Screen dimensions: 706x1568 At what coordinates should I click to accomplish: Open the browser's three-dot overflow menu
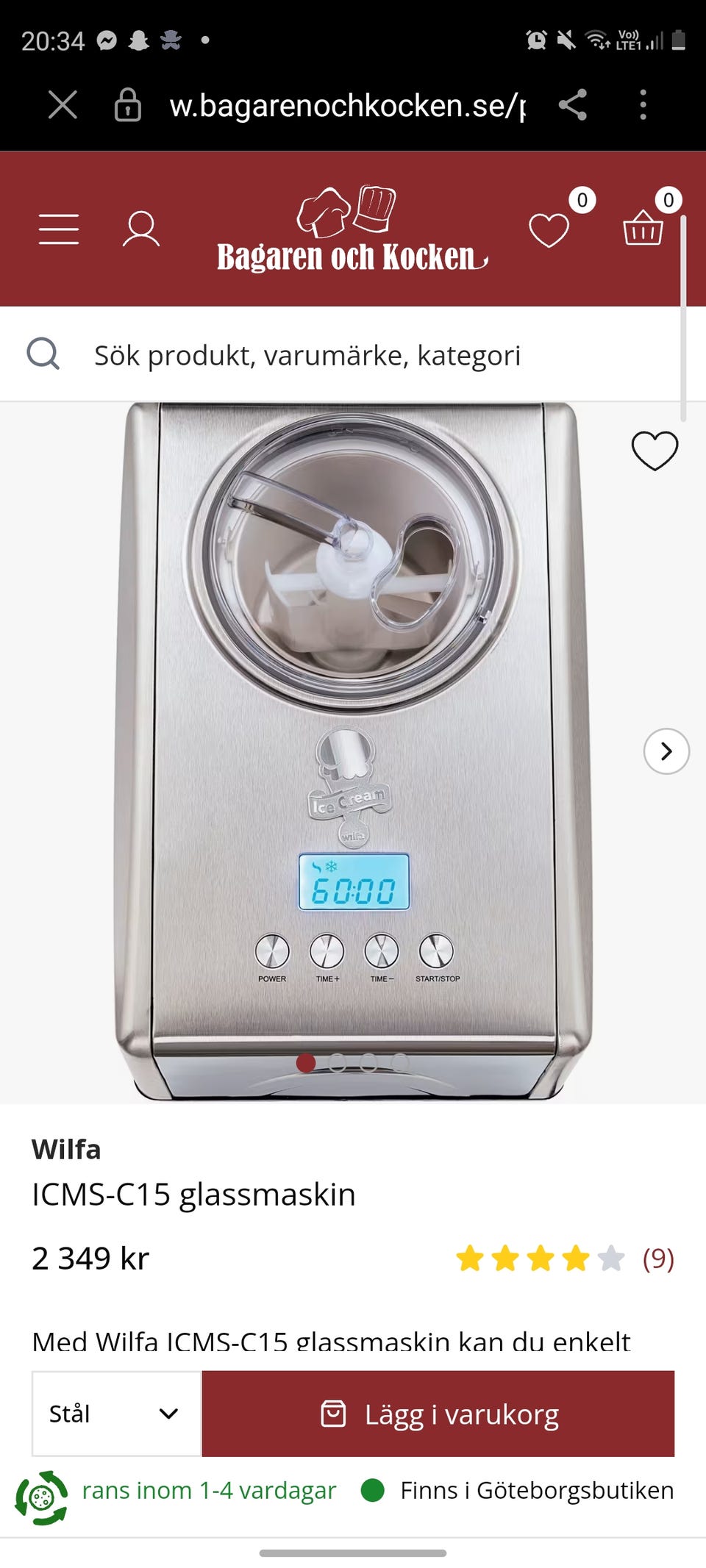coord(643,105)
